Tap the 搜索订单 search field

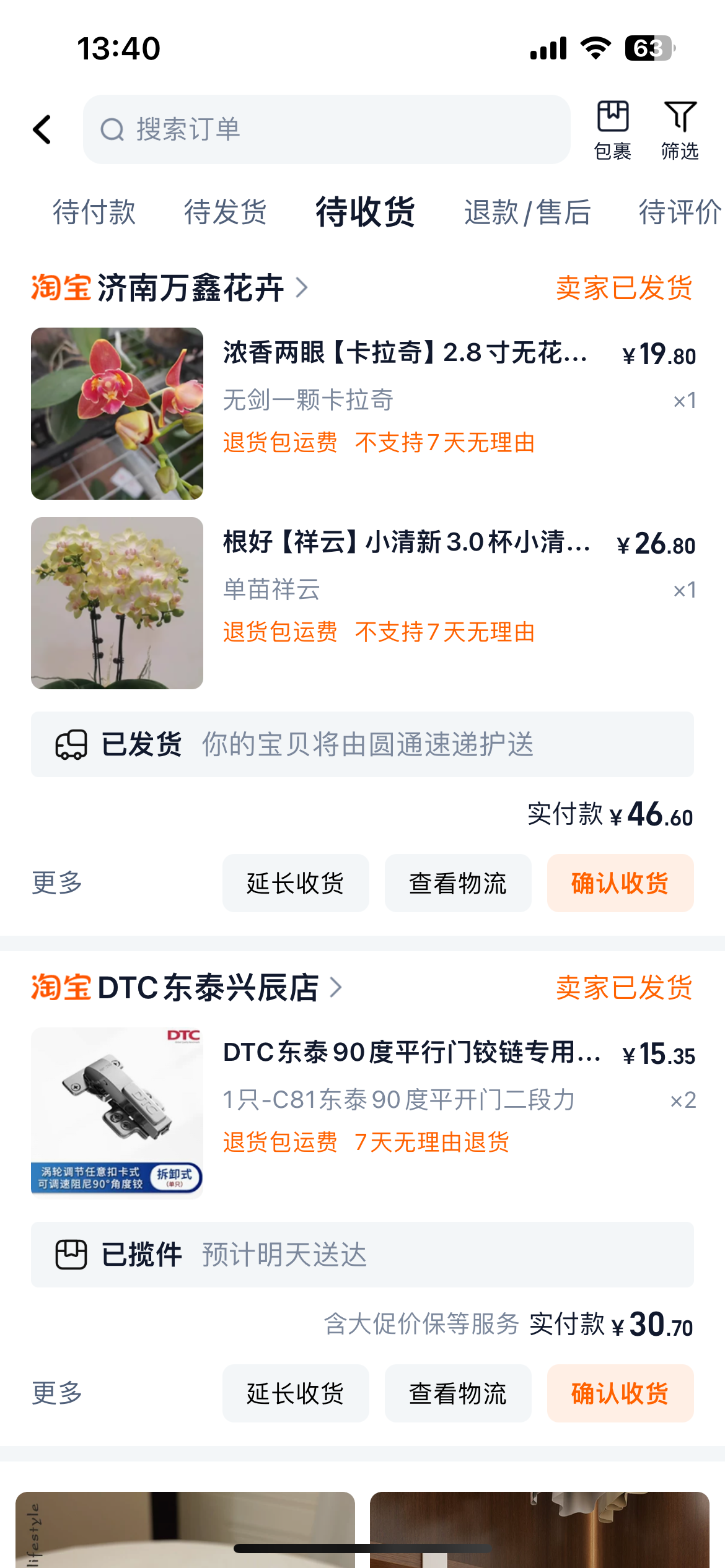click(327, 129)
